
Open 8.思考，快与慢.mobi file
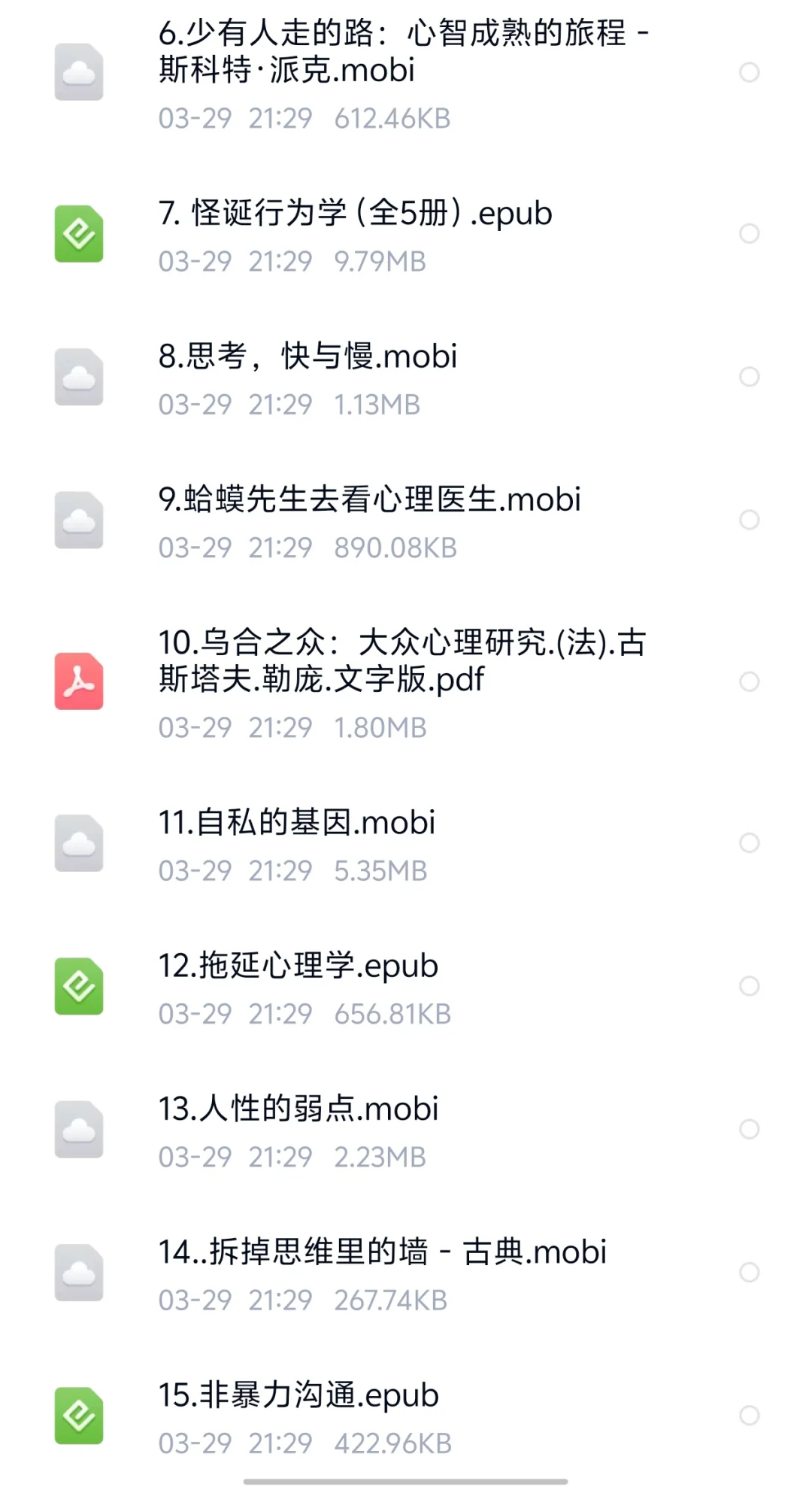(406, 377)
